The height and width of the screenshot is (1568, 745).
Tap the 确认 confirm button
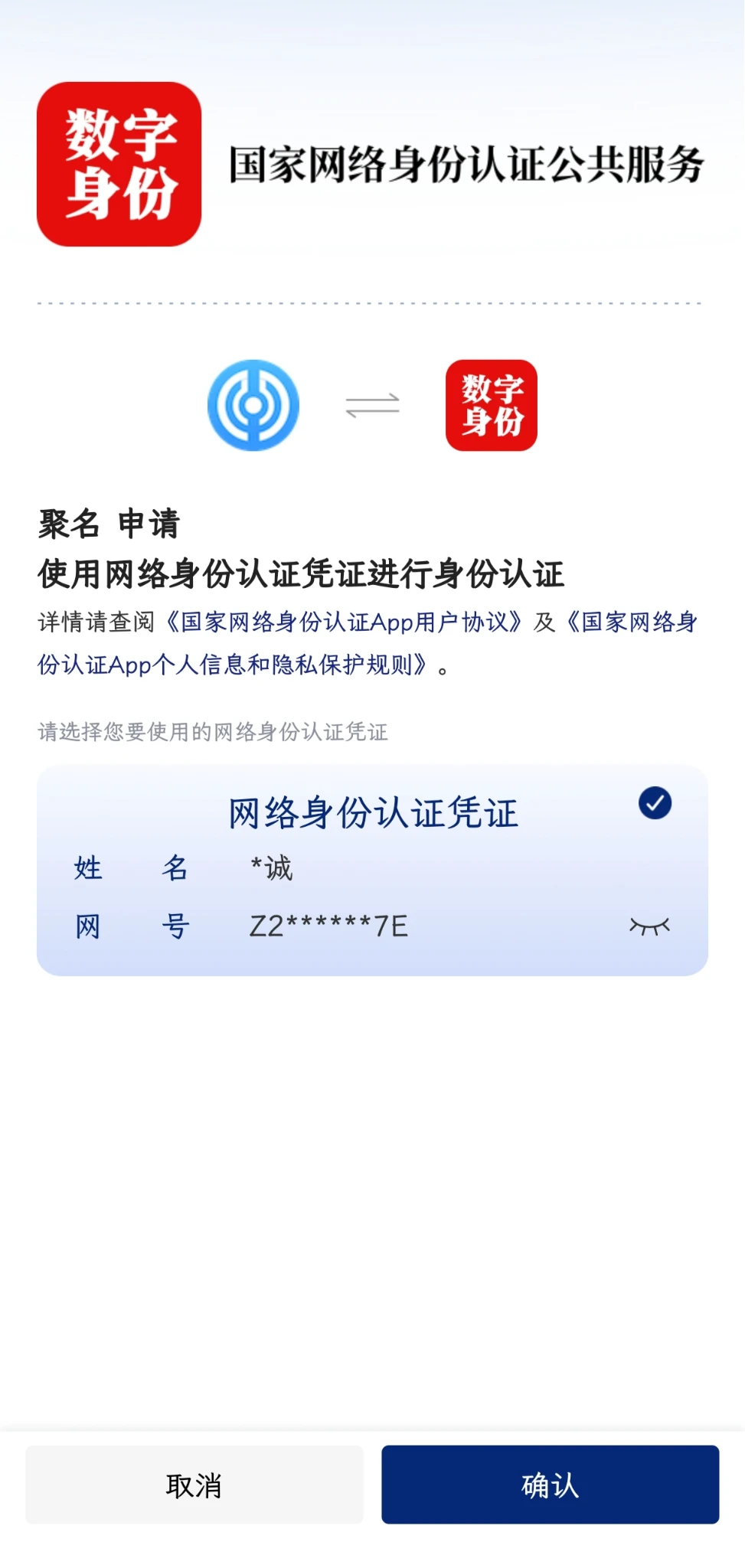(550, 1484)
